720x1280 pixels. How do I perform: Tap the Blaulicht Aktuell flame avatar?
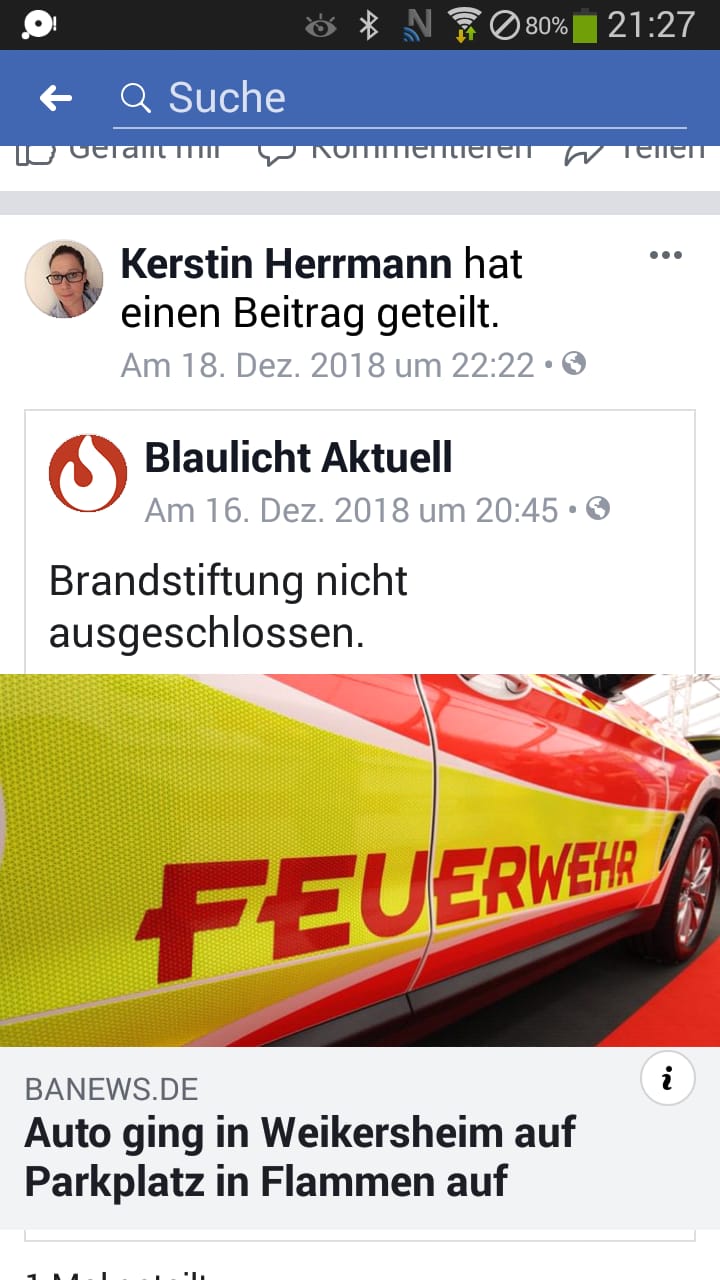tap(88, 473)
